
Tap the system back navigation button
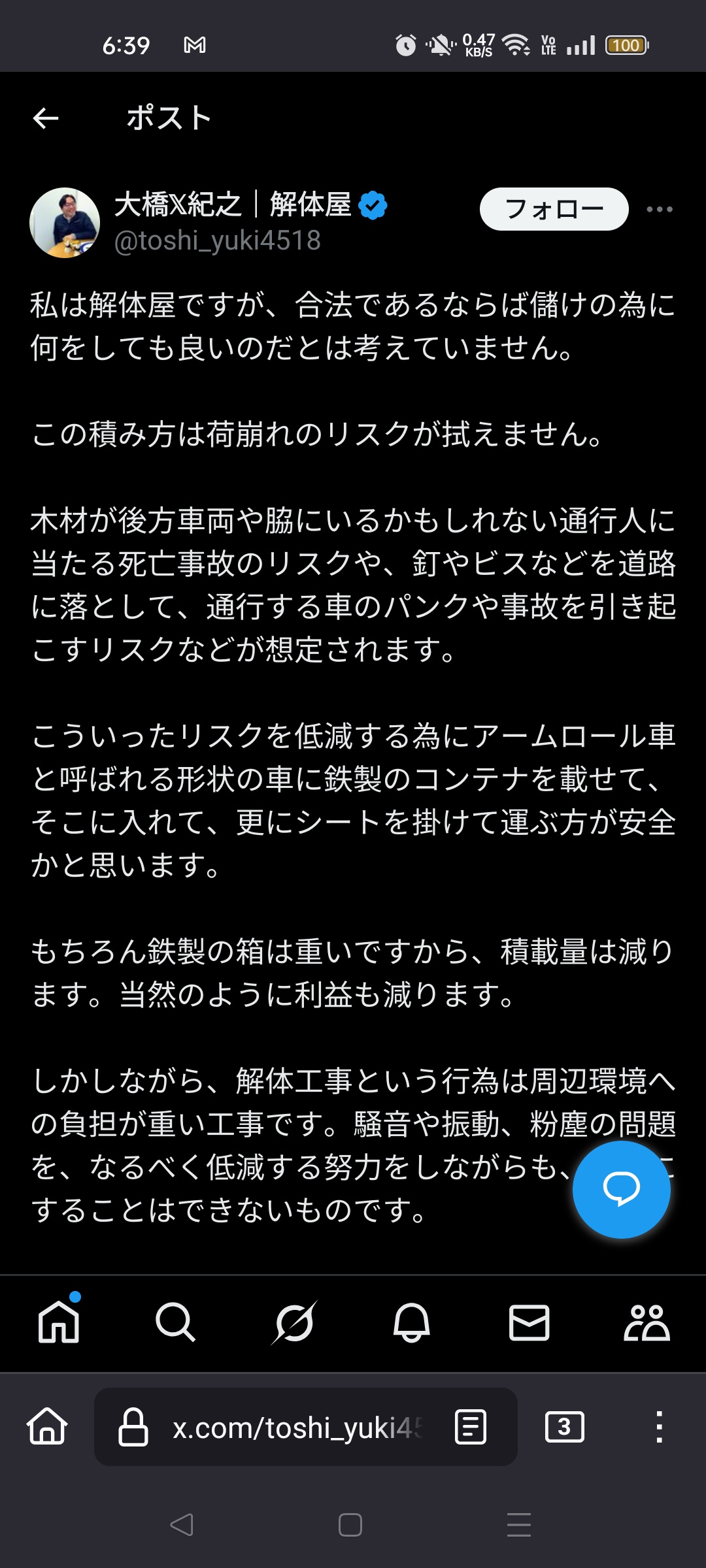[x=181, y=1525]
